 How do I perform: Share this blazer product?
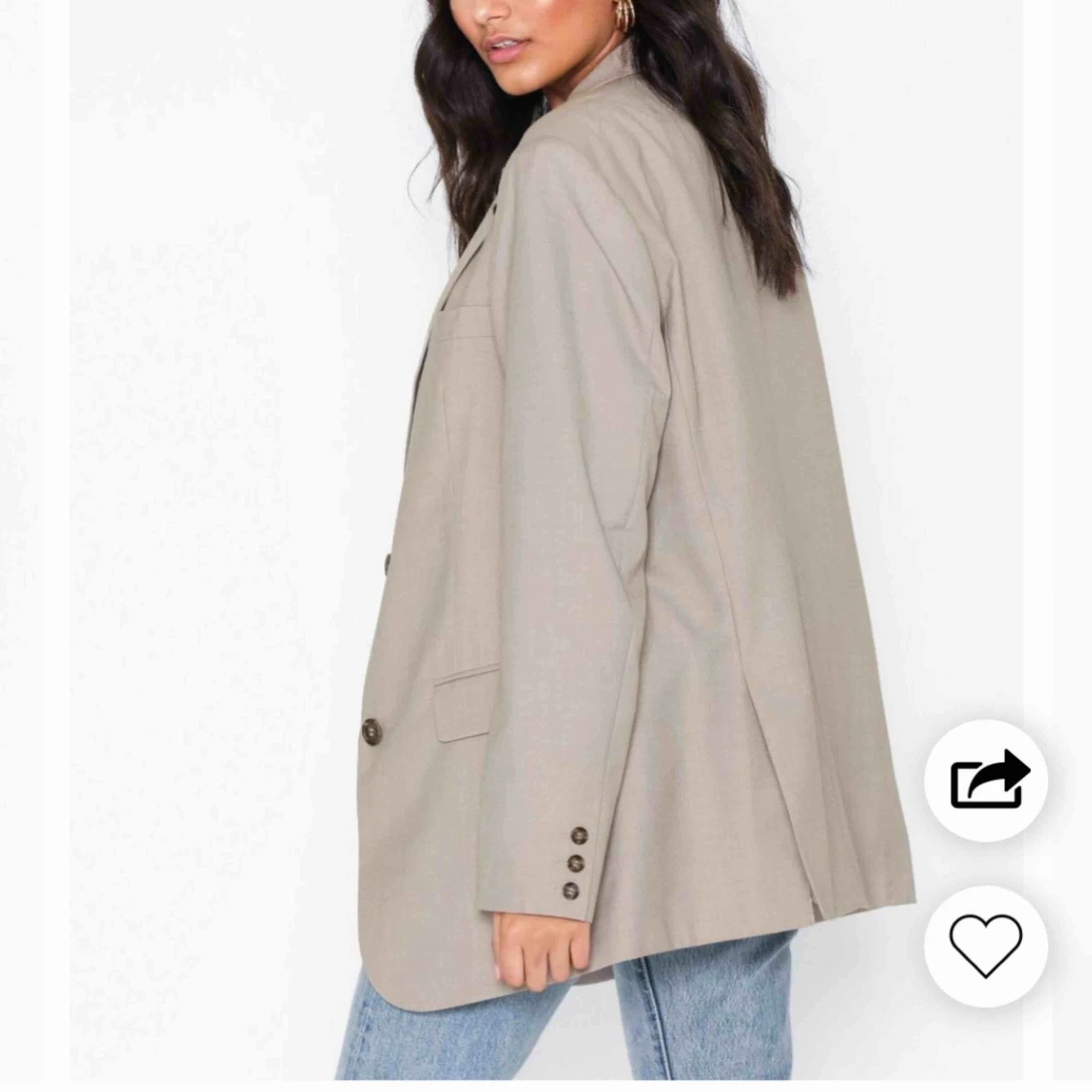coord(985,780)
